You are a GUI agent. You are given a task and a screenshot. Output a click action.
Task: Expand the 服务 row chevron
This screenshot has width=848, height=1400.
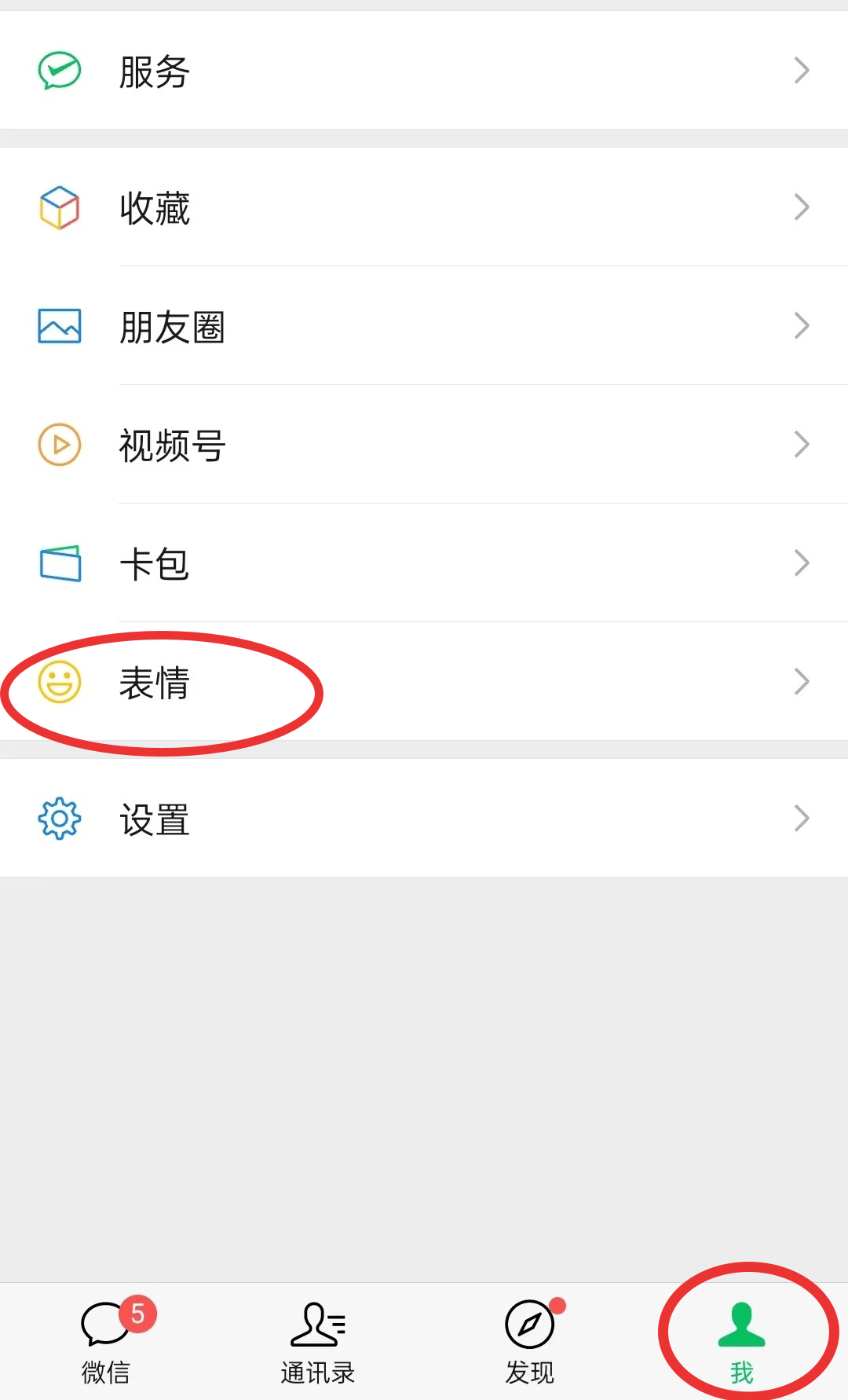coord(801,69)
